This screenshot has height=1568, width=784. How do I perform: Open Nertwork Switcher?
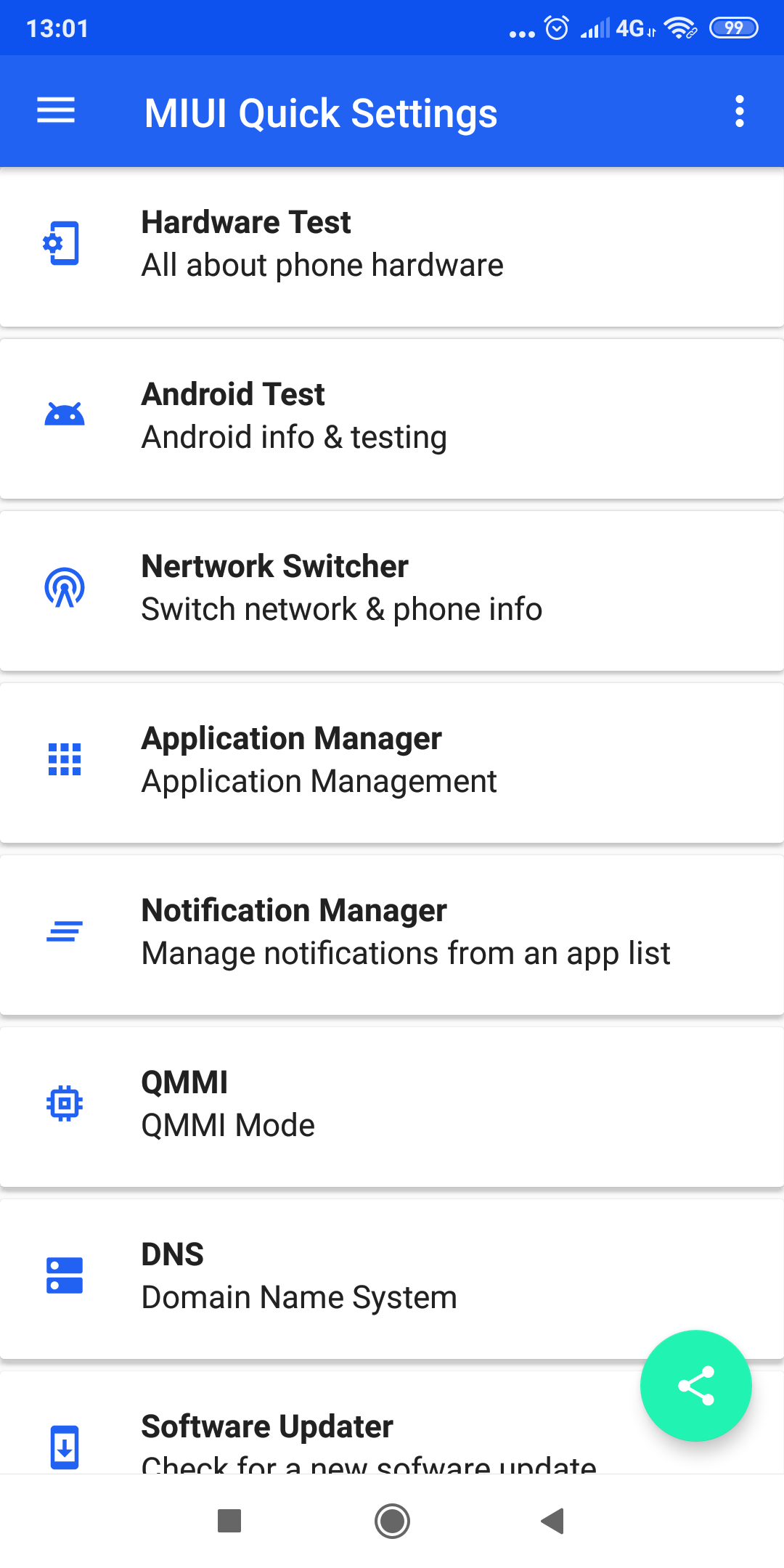click(392, 591)
